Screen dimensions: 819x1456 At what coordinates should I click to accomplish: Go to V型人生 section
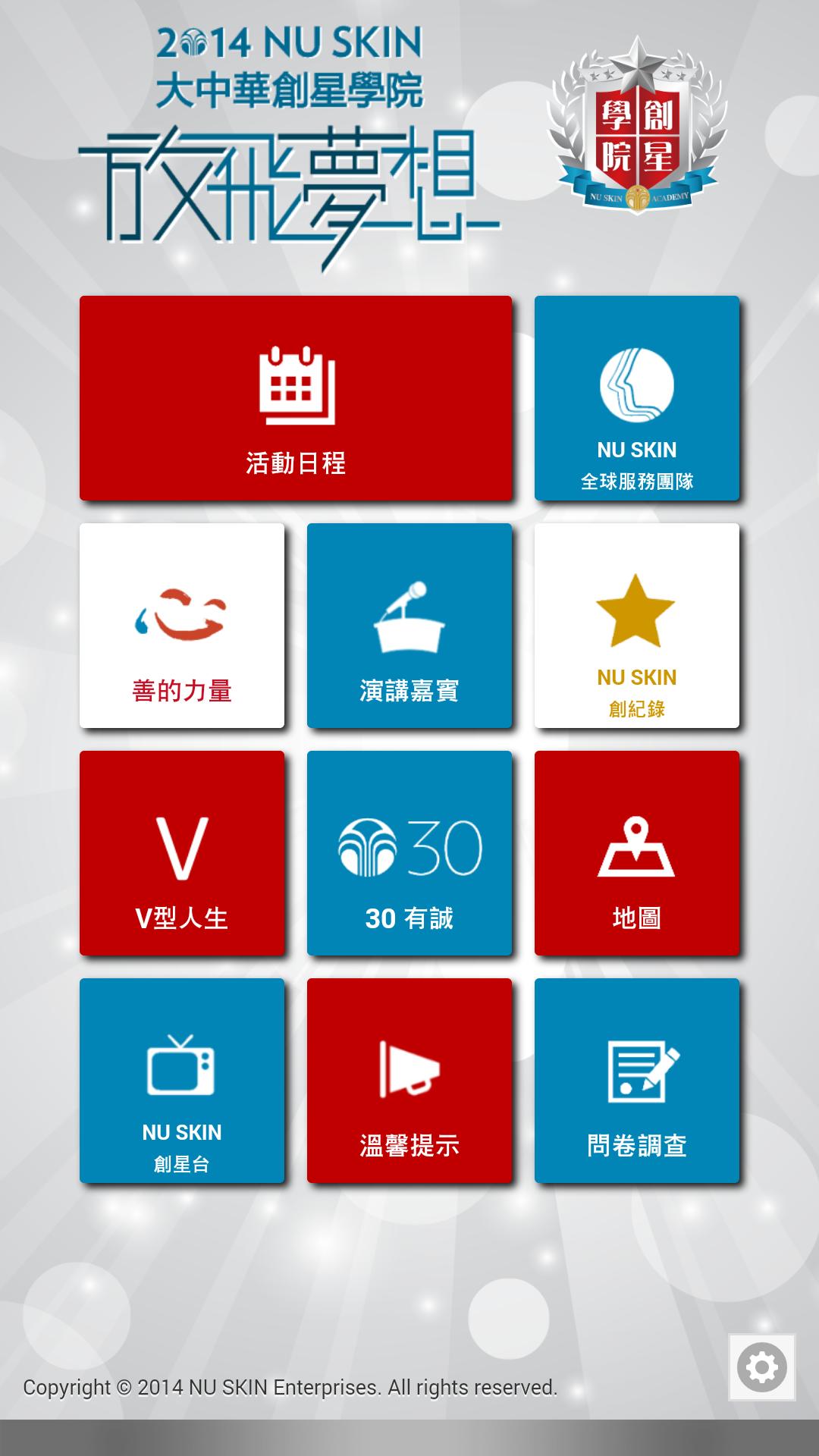[x=182, y=853]
